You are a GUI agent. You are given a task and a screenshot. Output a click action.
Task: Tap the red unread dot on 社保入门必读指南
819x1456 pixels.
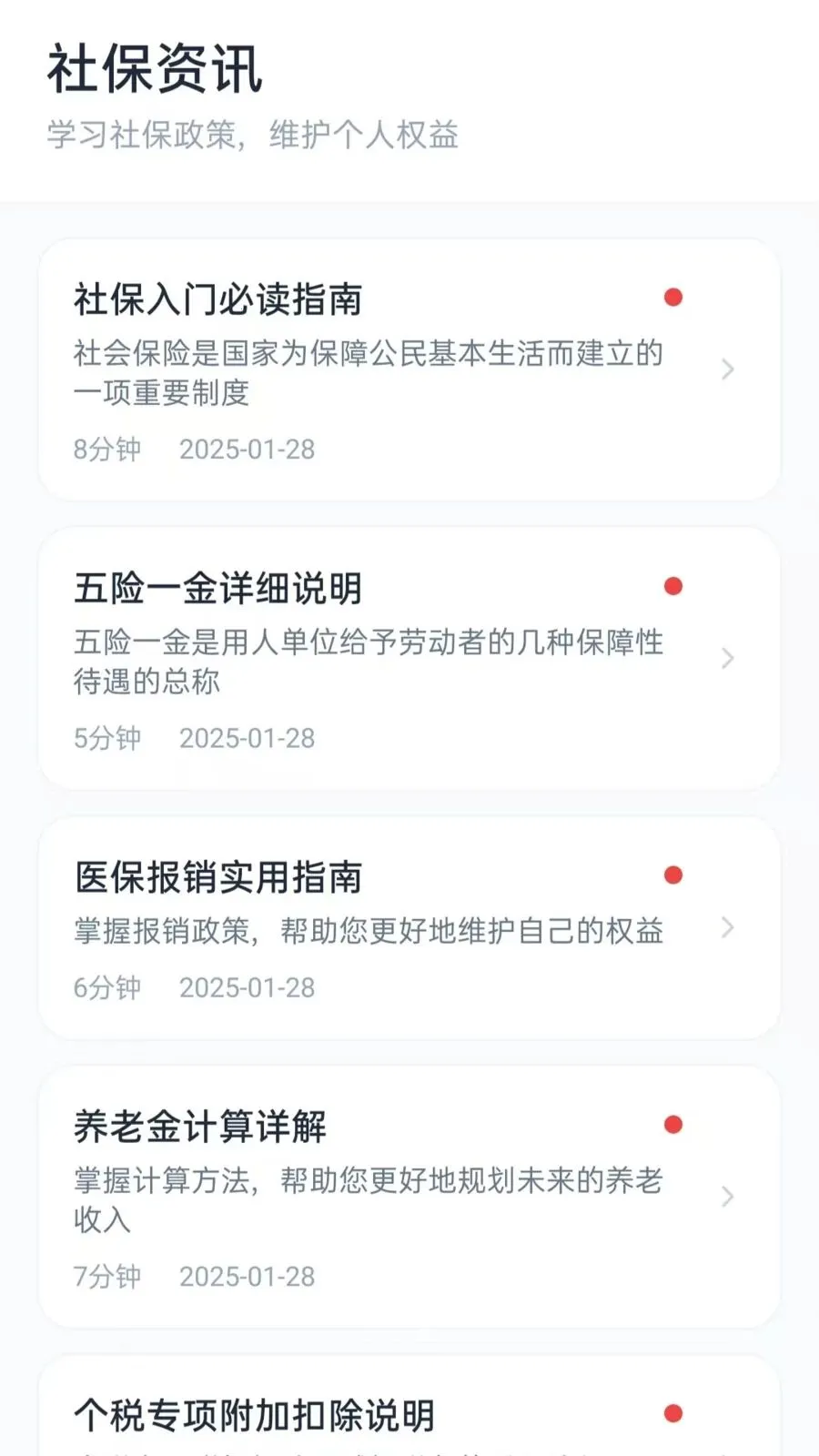[x=673, y=298]
